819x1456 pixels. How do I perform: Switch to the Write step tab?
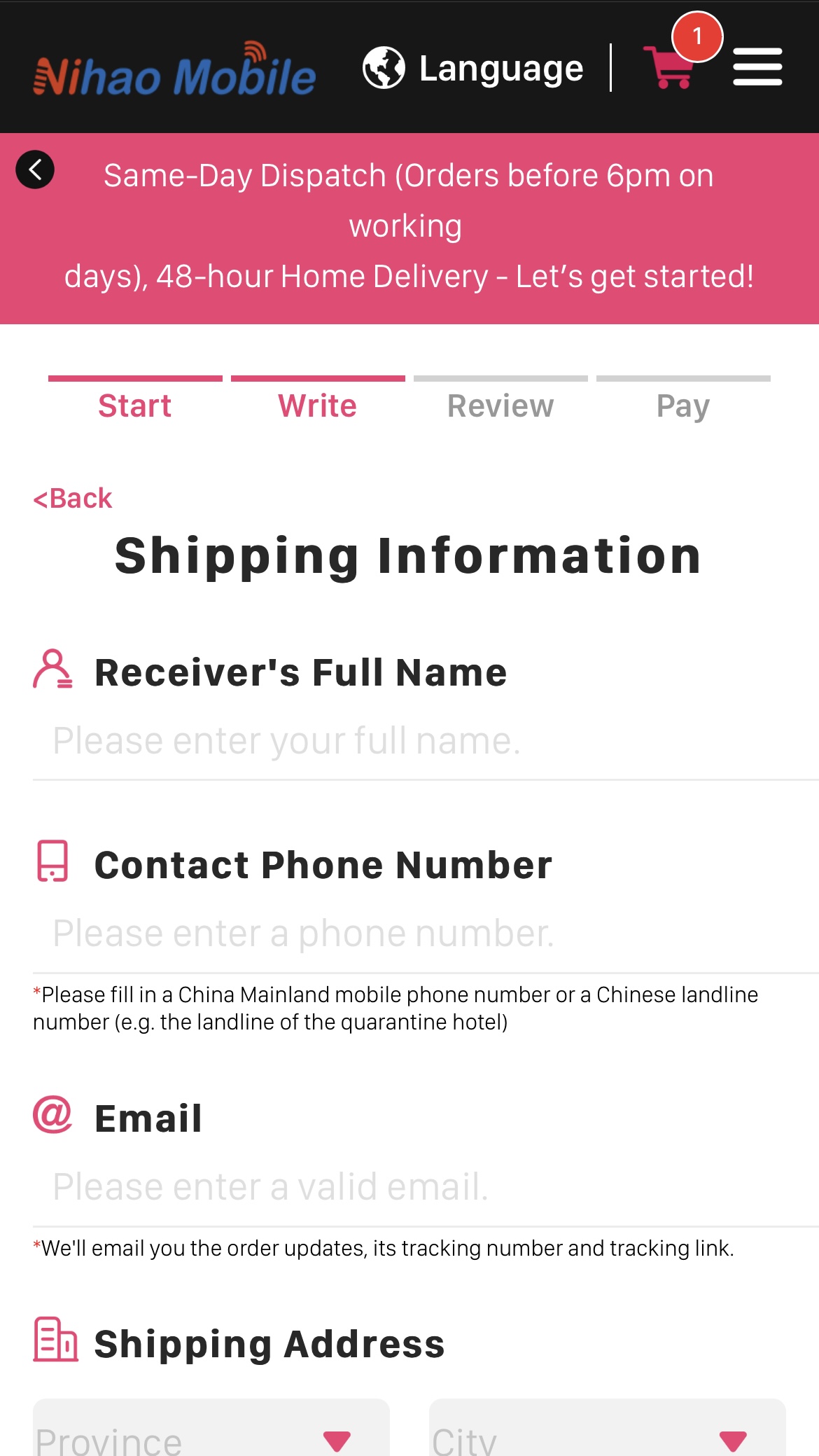[x=316, y=405]
